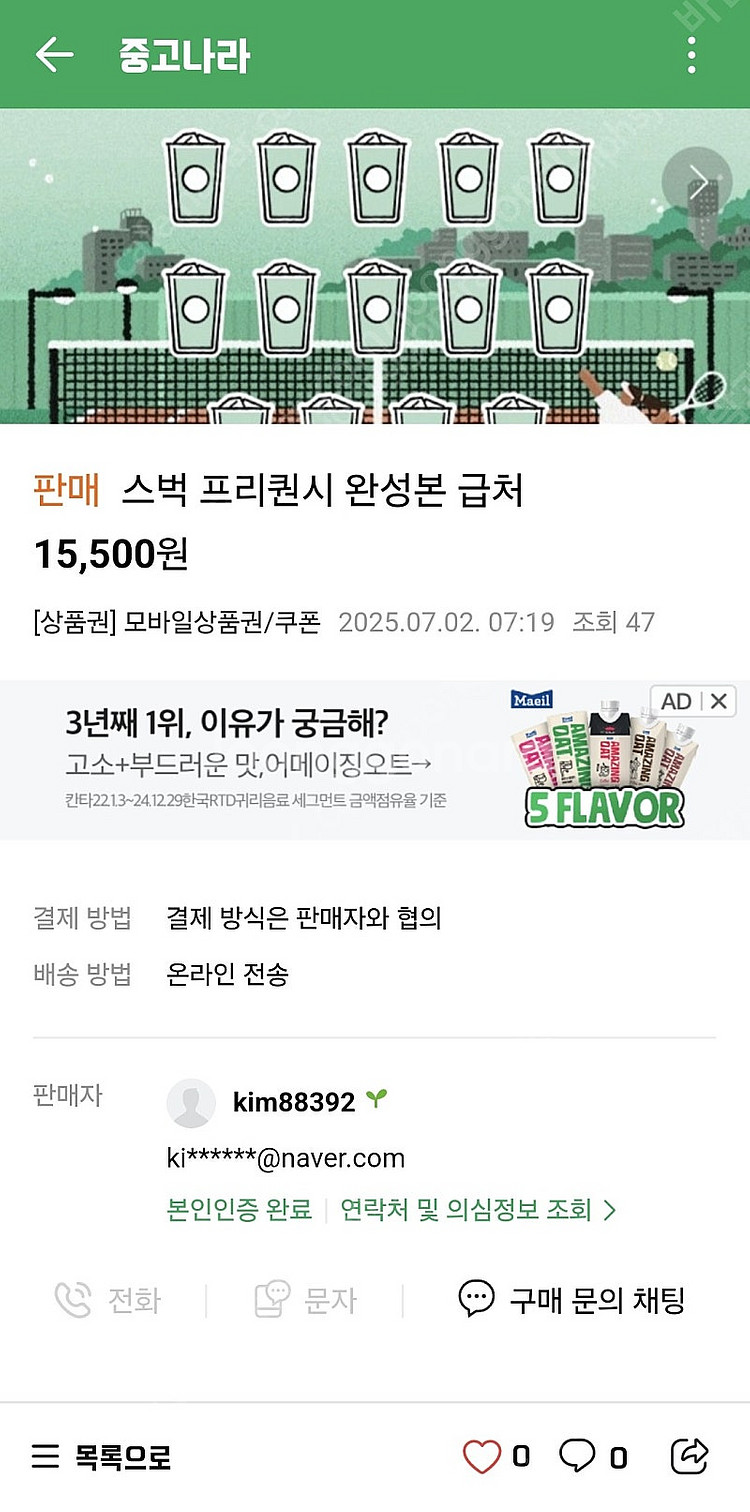
Task: Call the seller via 전화
Action: [108, 1300]
